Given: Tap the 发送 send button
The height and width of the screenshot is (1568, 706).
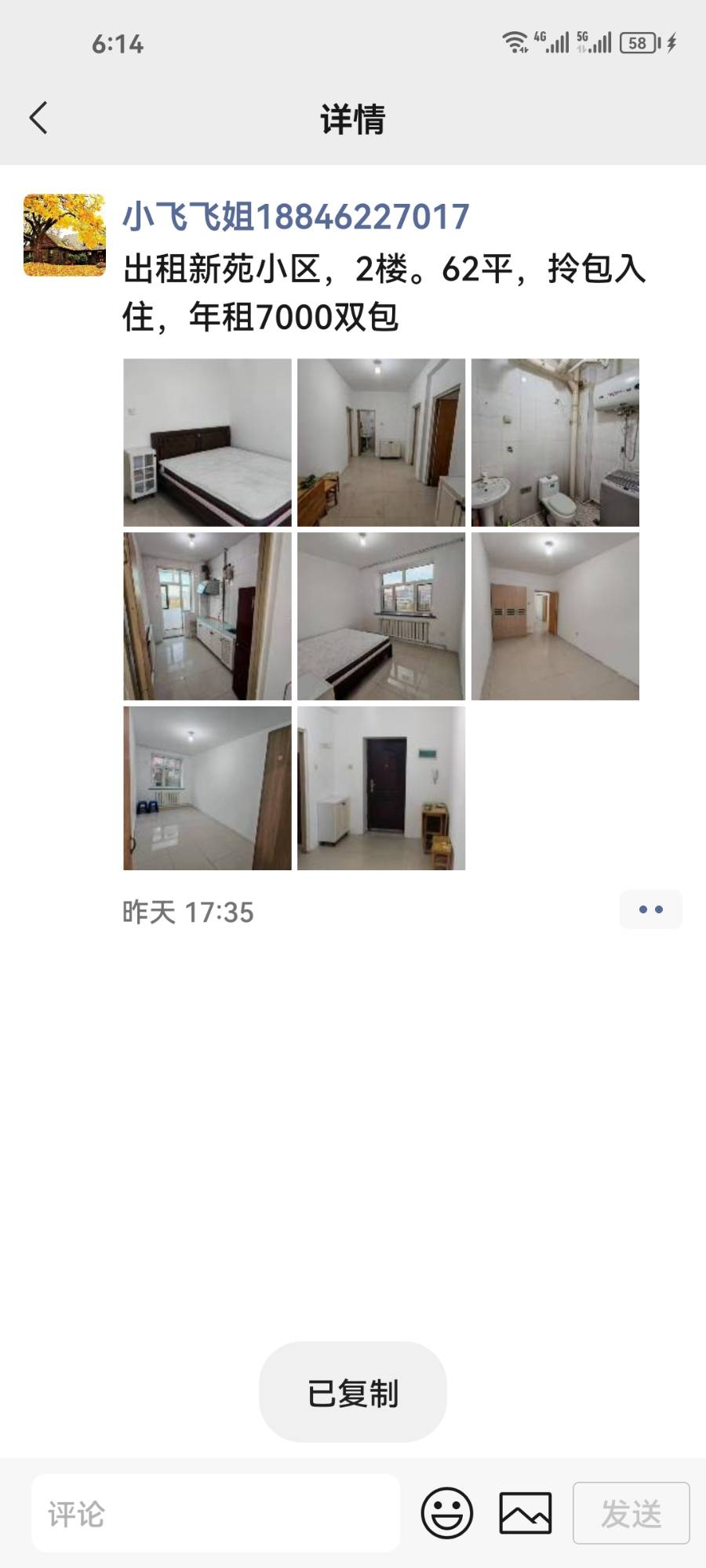Looking at the screenshot, I should pos(631,1513).
